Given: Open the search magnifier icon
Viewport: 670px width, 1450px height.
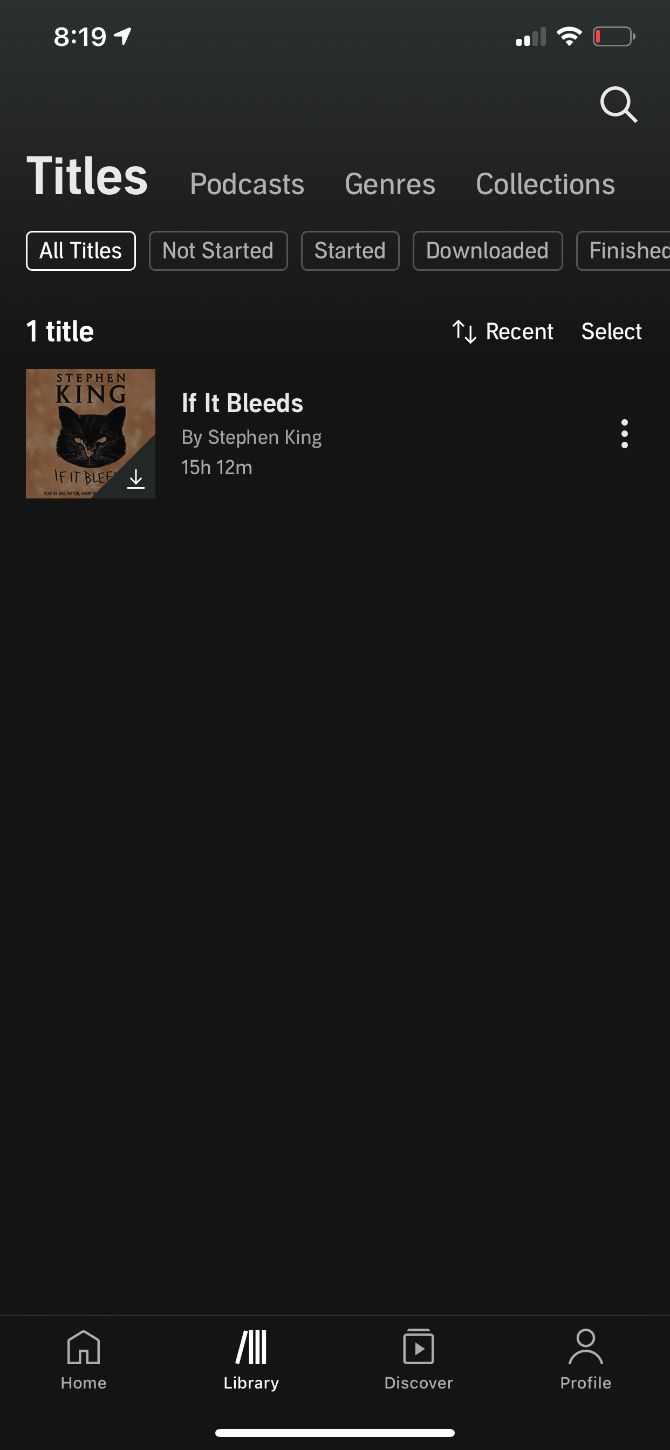Looking at the screenshot, I should tap(618, 104).
